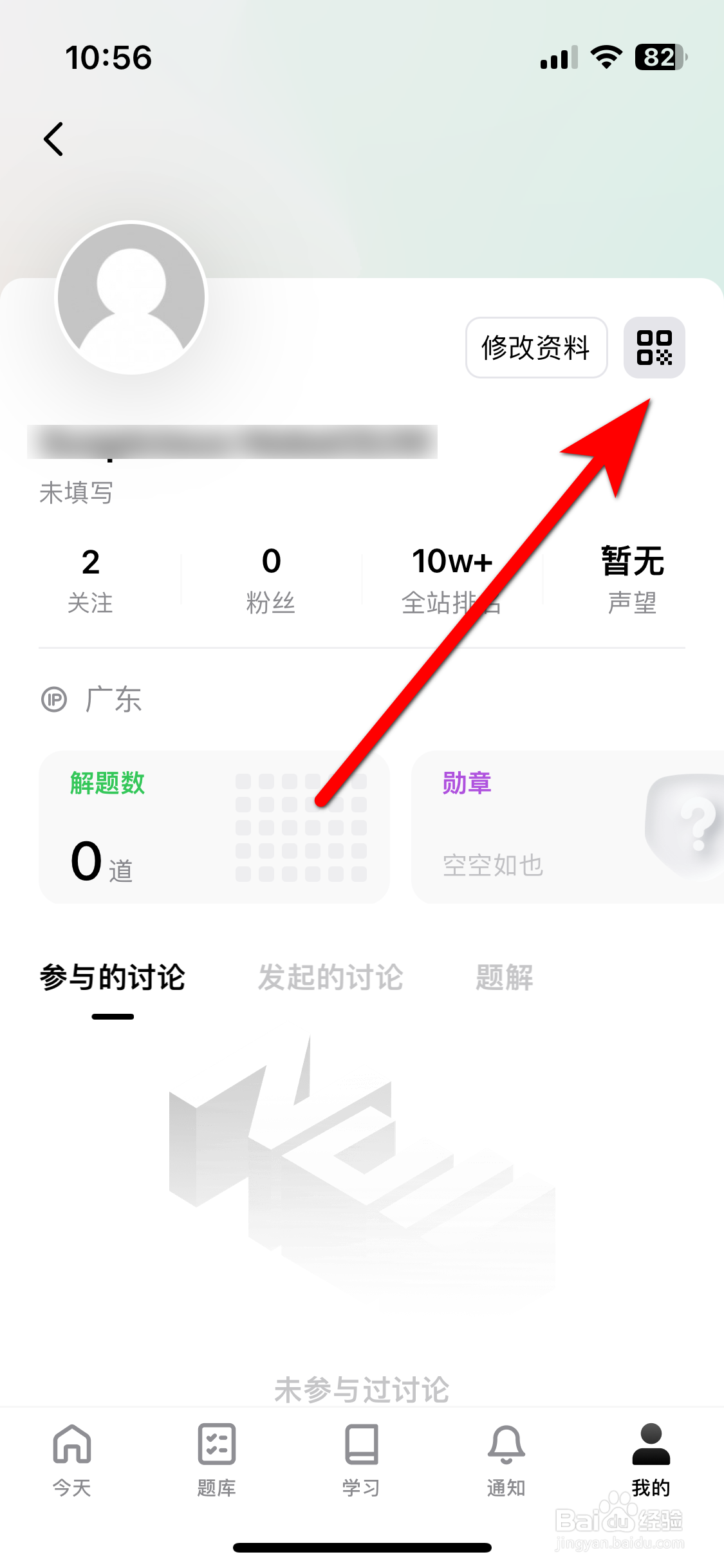Open the 参与的讨论 tab
This screenshot has width=724, height=1568.
click(x=112, y=977)
